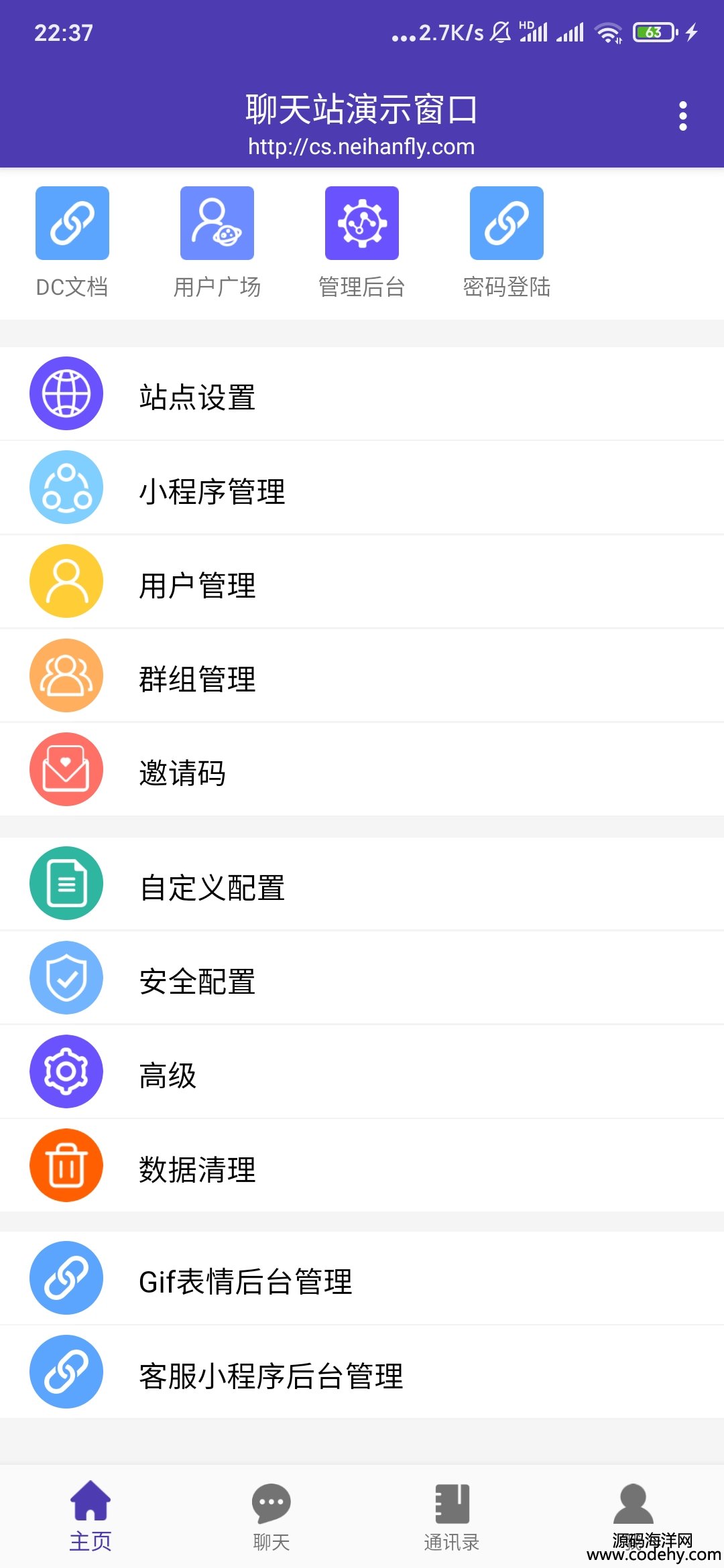Open the DC文档 shortcut
This screenshot has width=724, height=1568.
[x=72, y=243]
